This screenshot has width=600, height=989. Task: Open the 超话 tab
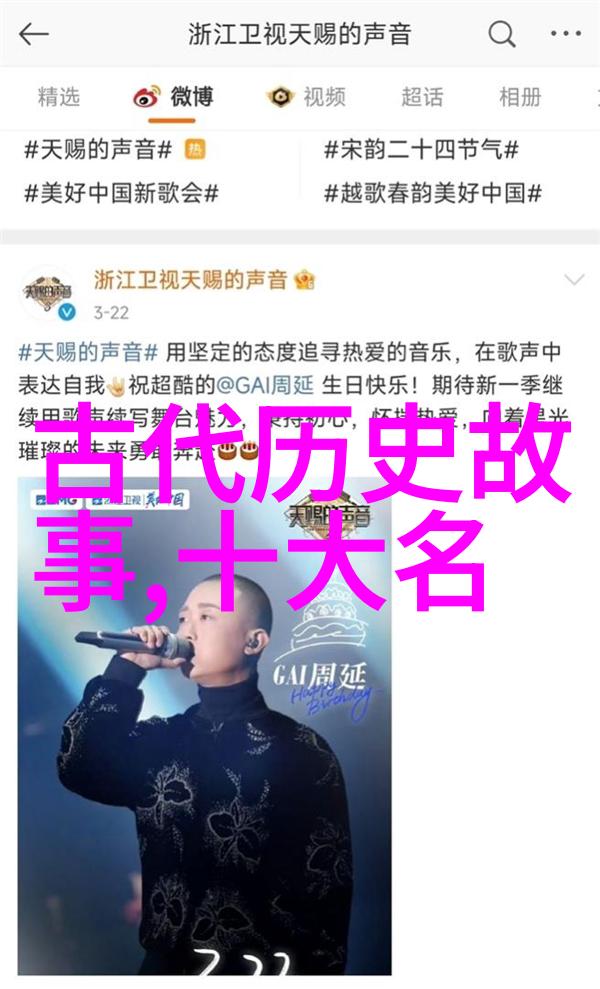[x=422, y=97]
